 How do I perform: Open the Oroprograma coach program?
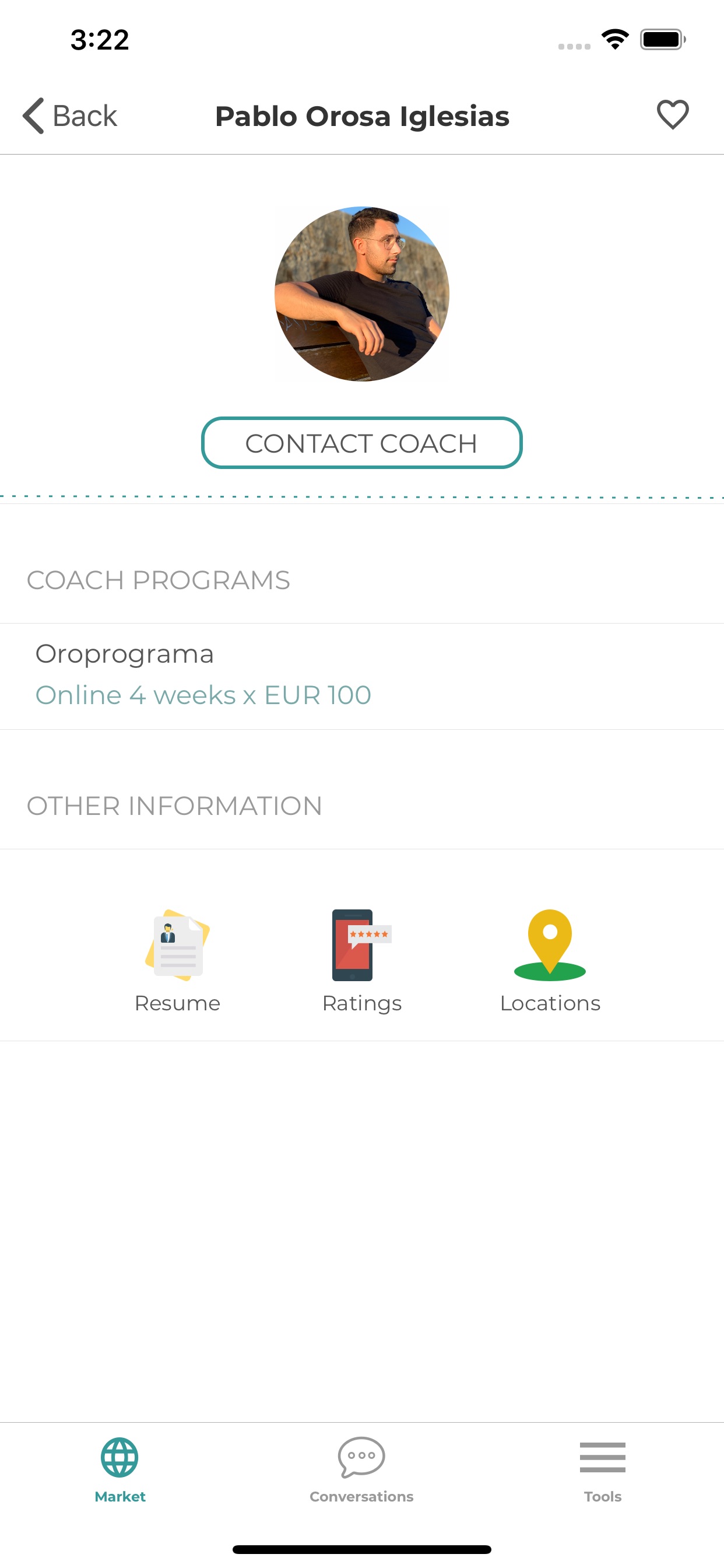click(x=361, y=675)
